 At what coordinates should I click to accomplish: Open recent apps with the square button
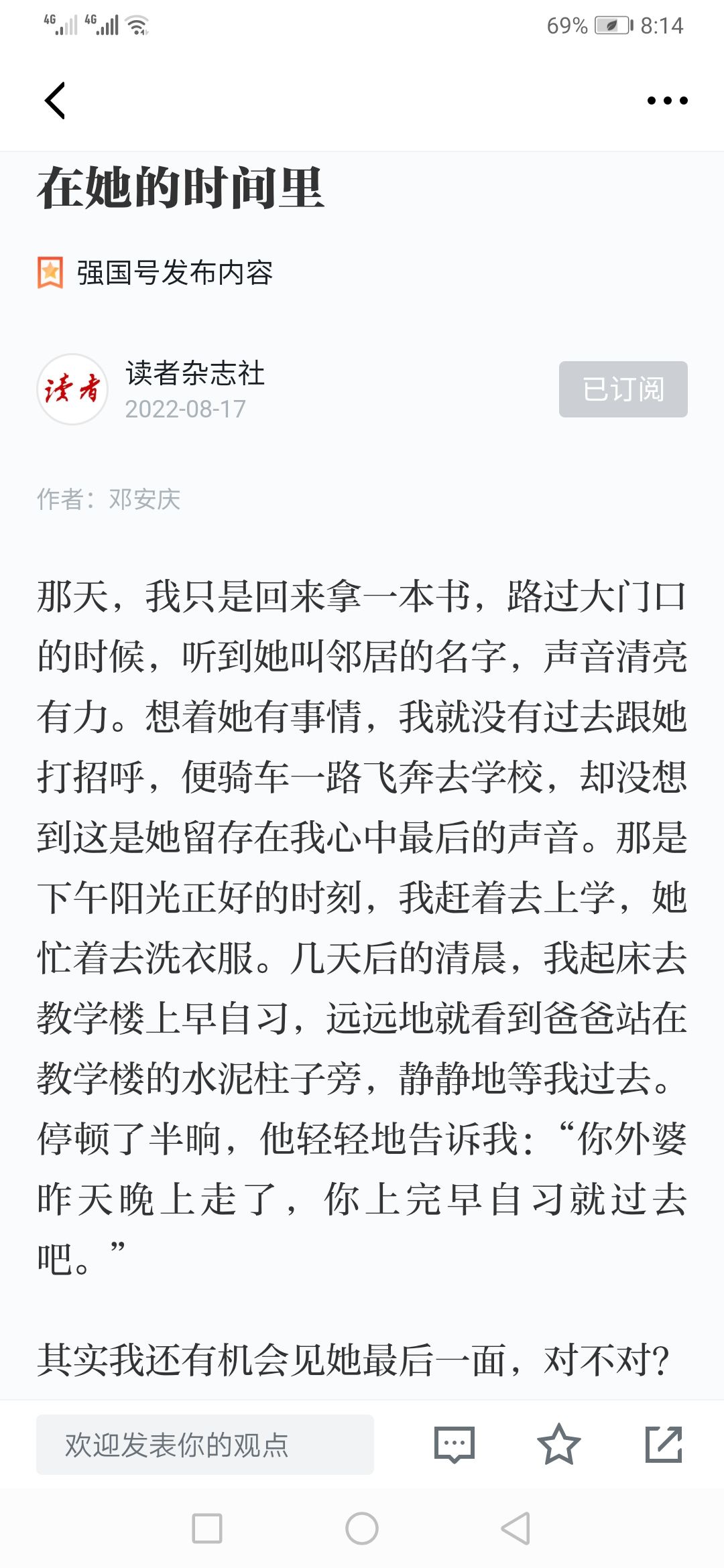tap(207, 1528)
